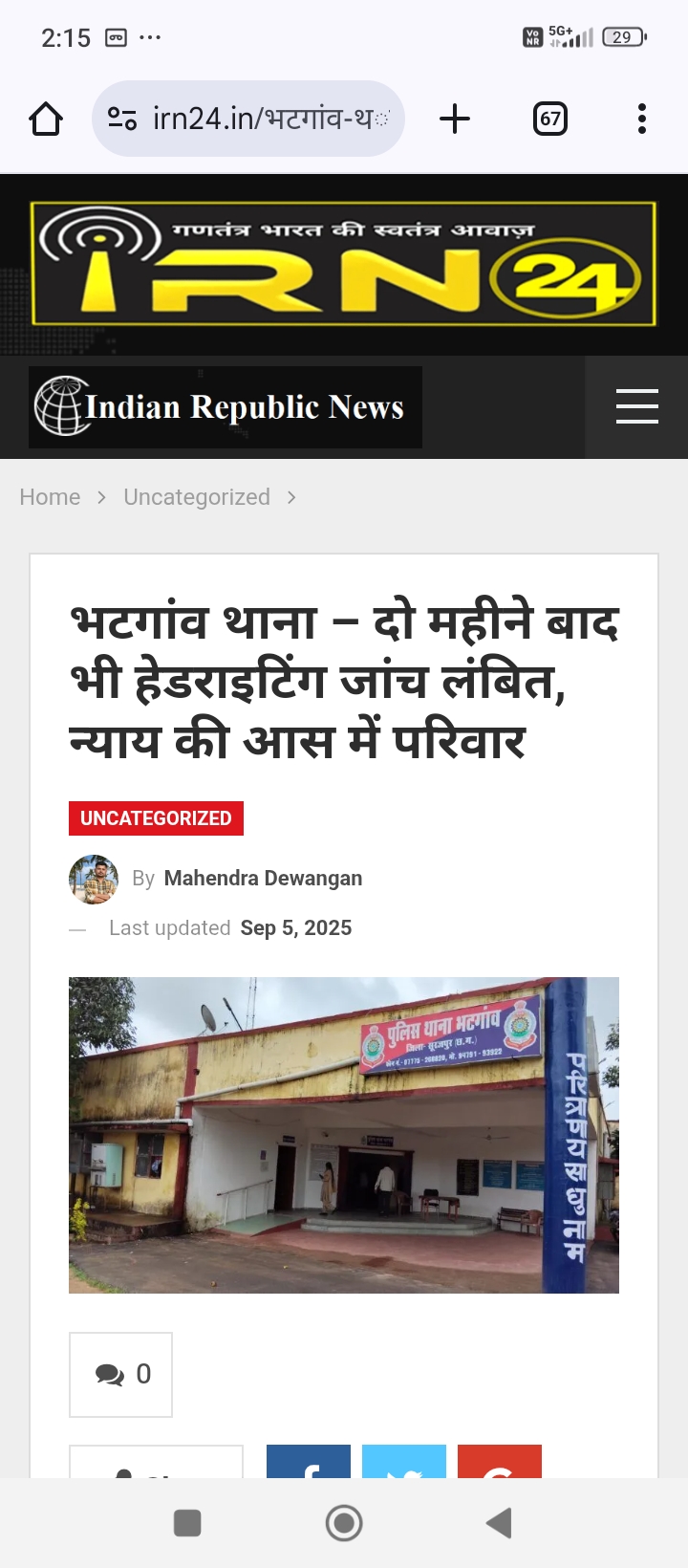Open the comments button showing 0
The height and width of the screenshot is (1568, 688).
[x=120, y=1375]
